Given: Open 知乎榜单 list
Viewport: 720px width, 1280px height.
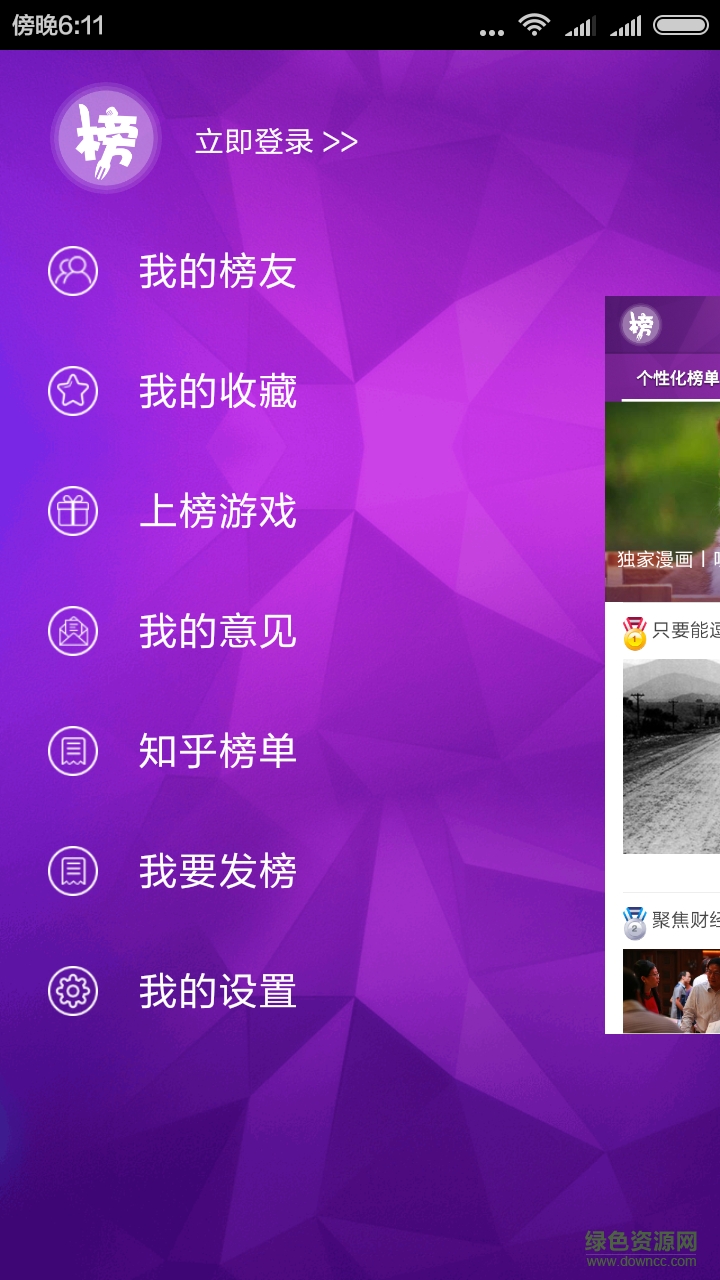Looking at the screenshot, I should 217,752.
